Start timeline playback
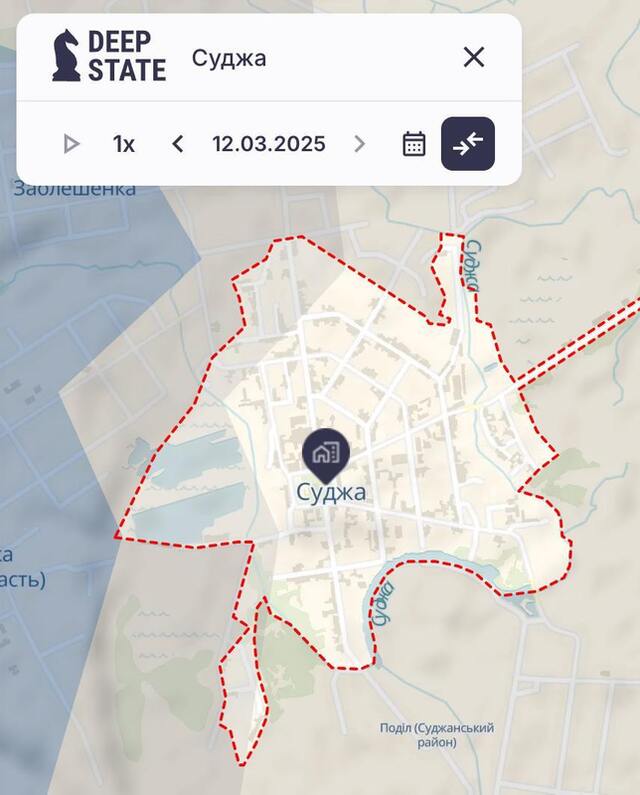Viewport: 640px width, 795px height. pos(71,144)
